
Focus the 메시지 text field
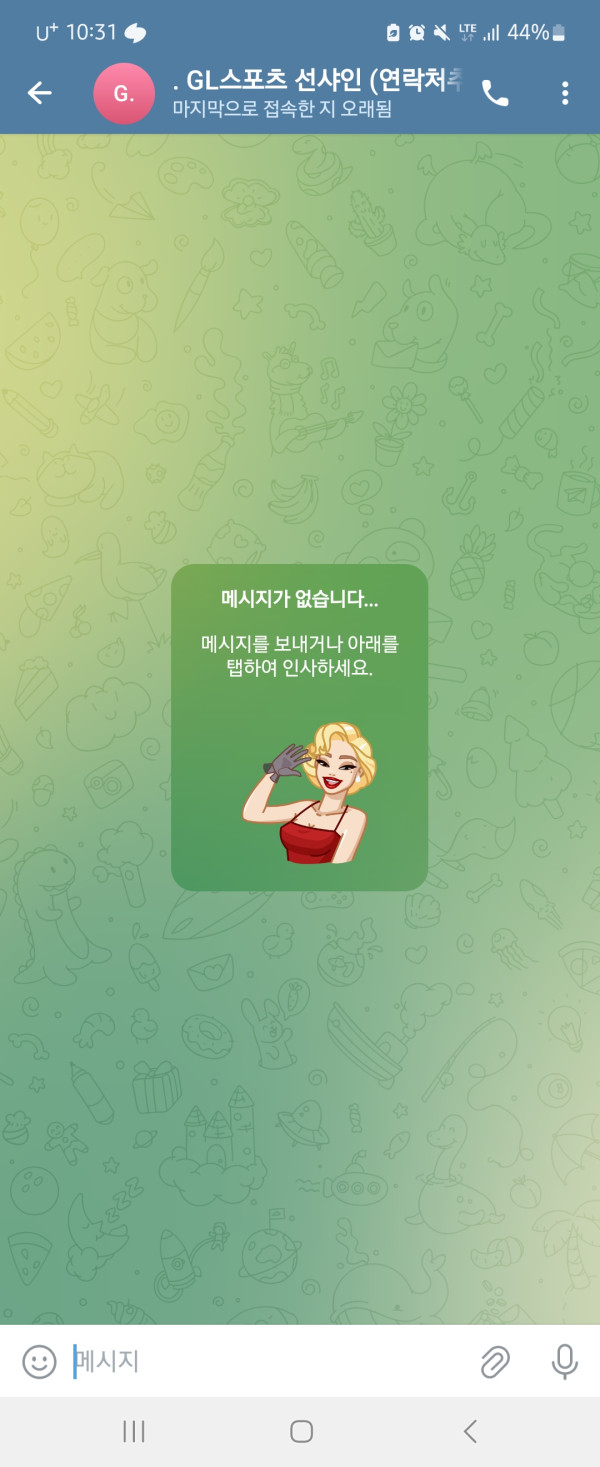260,1361
